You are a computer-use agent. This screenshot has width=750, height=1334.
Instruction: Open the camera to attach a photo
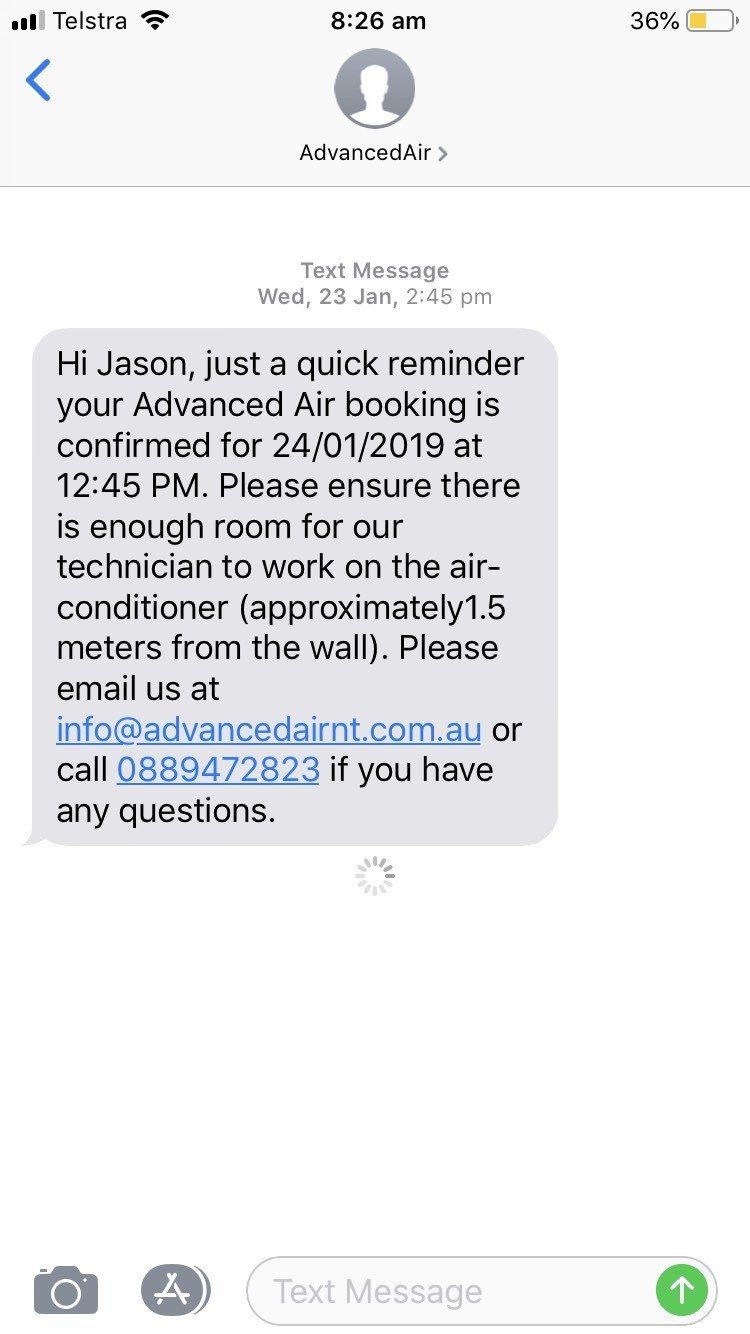66,1290
